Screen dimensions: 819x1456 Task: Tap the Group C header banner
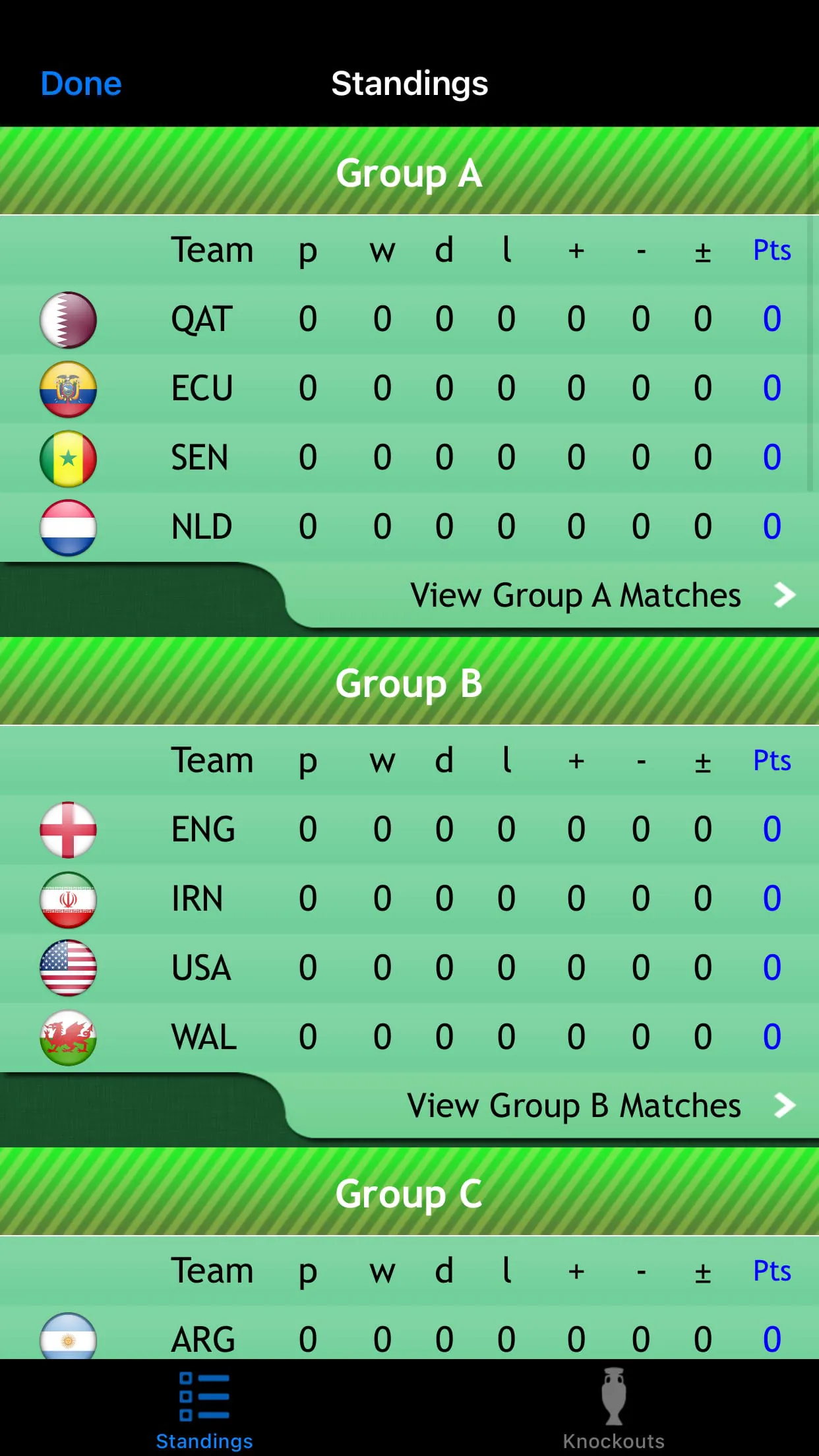(x=409, y=1192)
